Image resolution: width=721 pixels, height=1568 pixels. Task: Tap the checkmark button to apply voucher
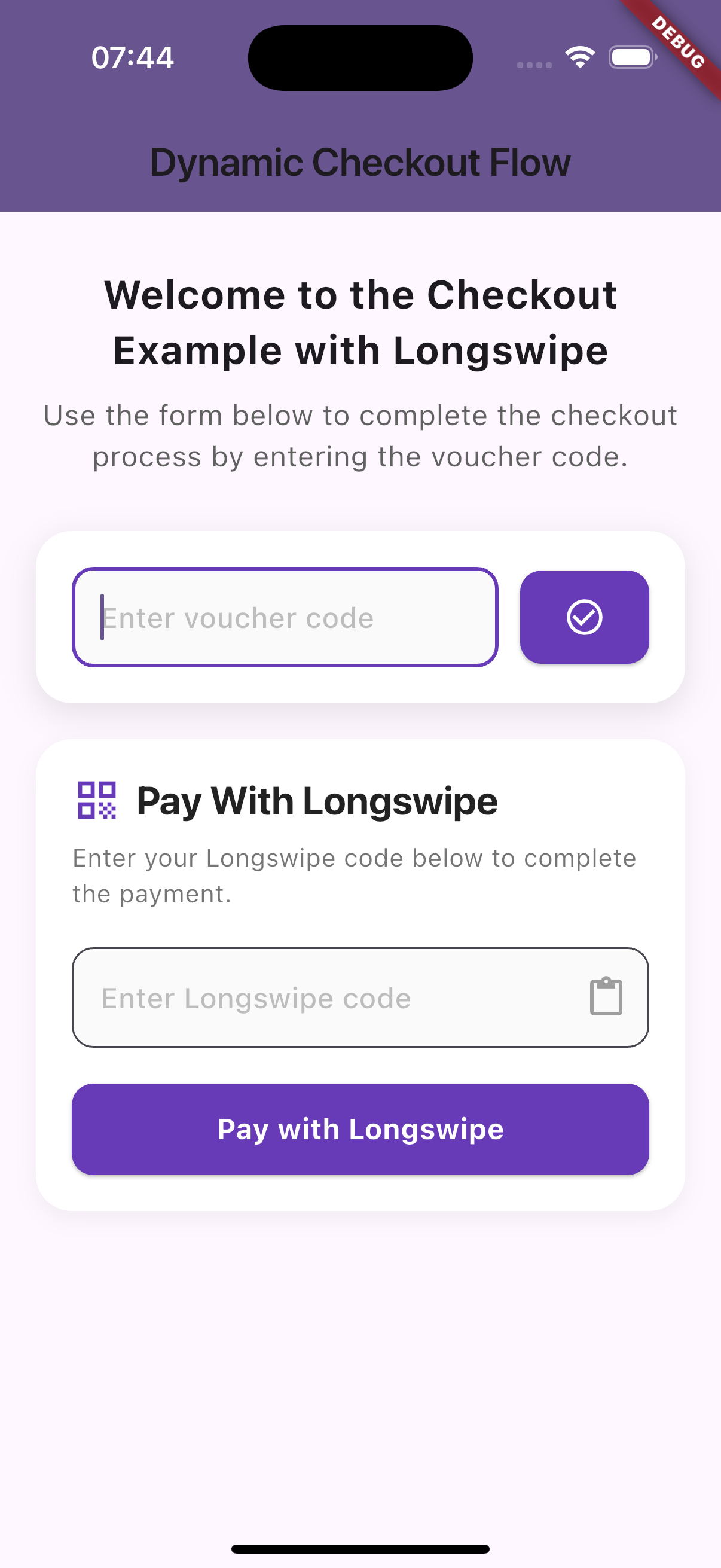(x=584, y=617)
